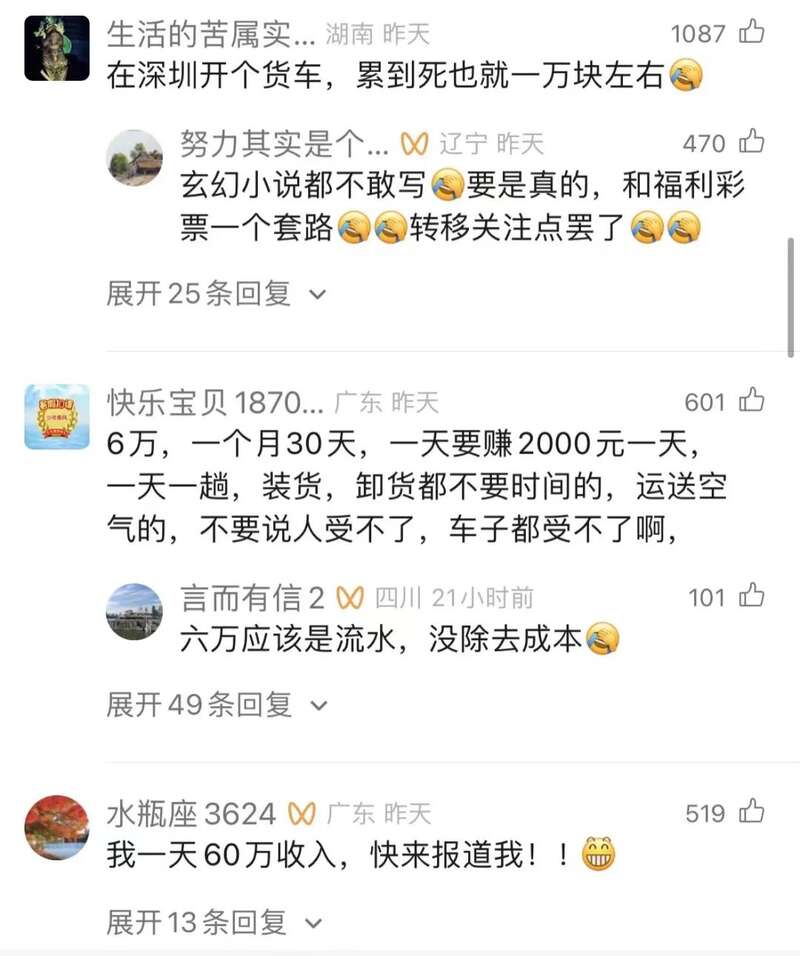This screenshot has width=800, height=956.
Task: Like the comment by 生活的苦属实
Action: (x=751, y=32)
